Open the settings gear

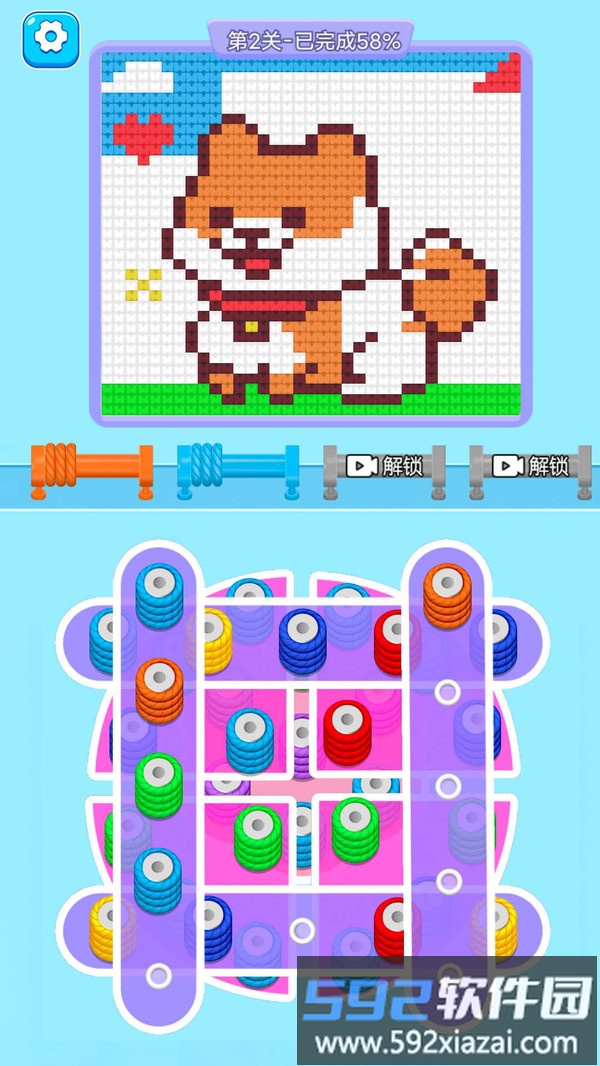[50, 39]
